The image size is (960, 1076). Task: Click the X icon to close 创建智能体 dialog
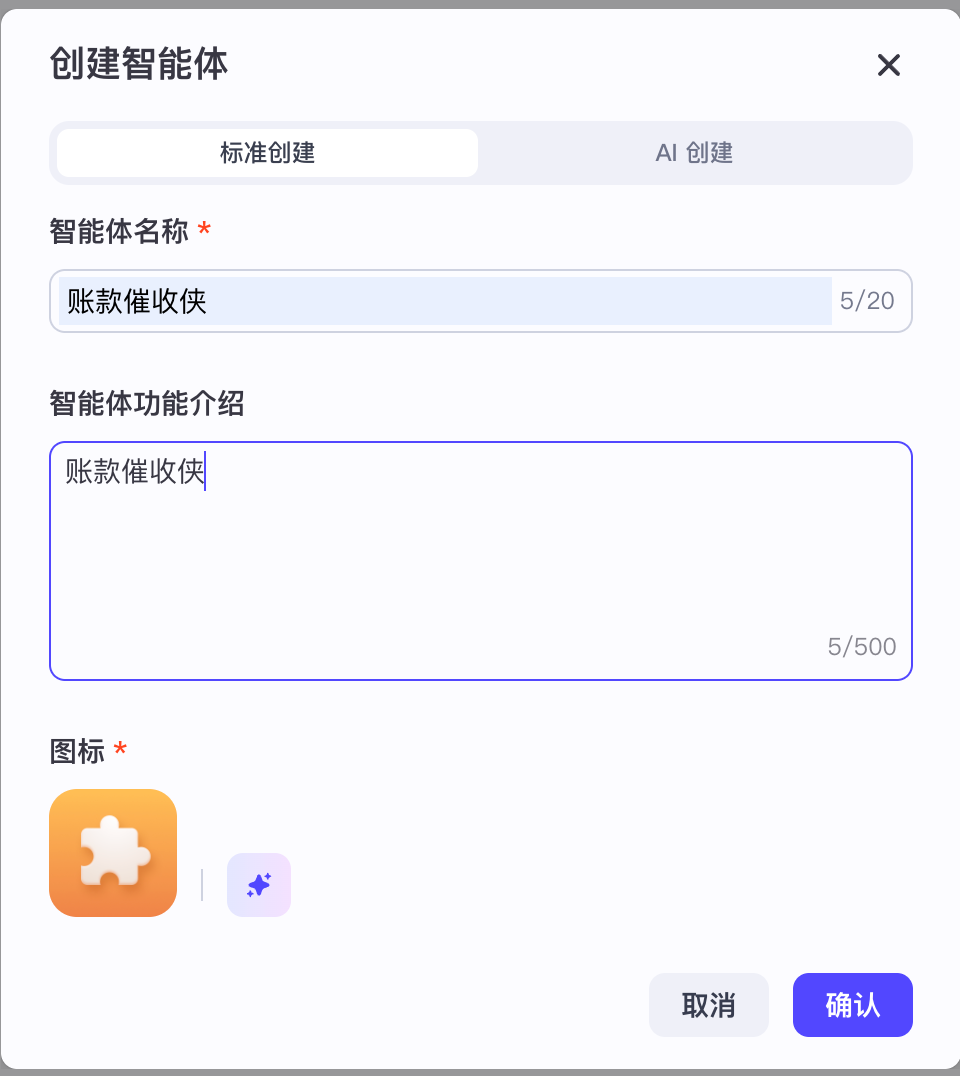click(x=888, y=65)
